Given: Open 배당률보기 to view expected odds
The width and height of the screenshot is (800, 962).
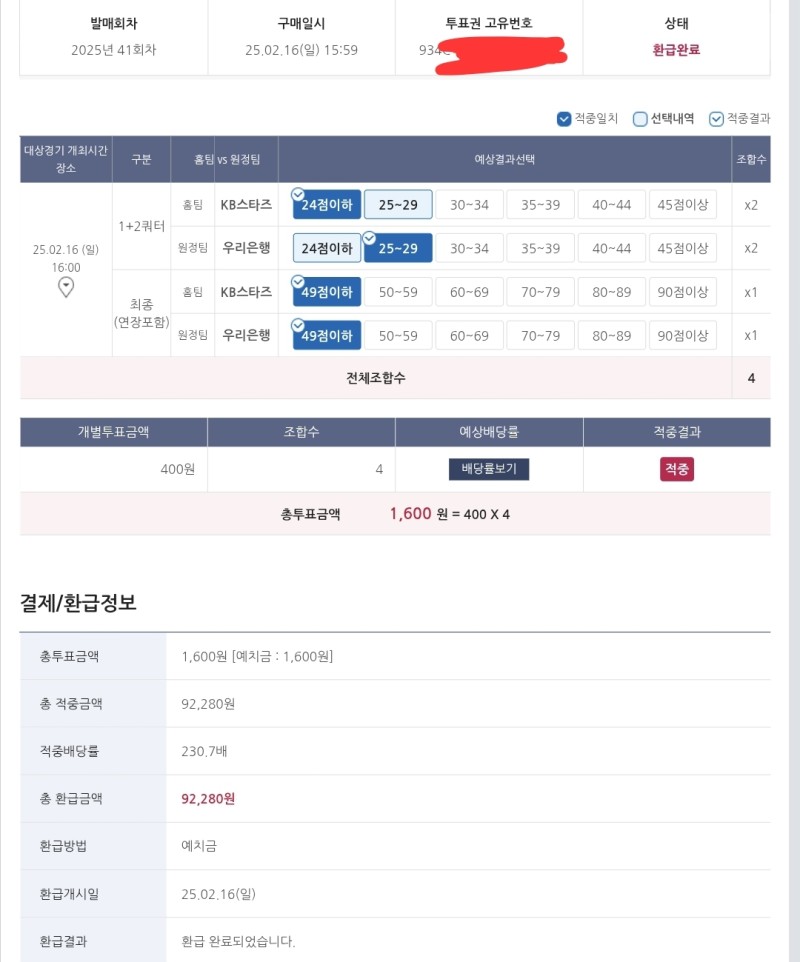Looking at the screenshot, I should pos(489,469).
